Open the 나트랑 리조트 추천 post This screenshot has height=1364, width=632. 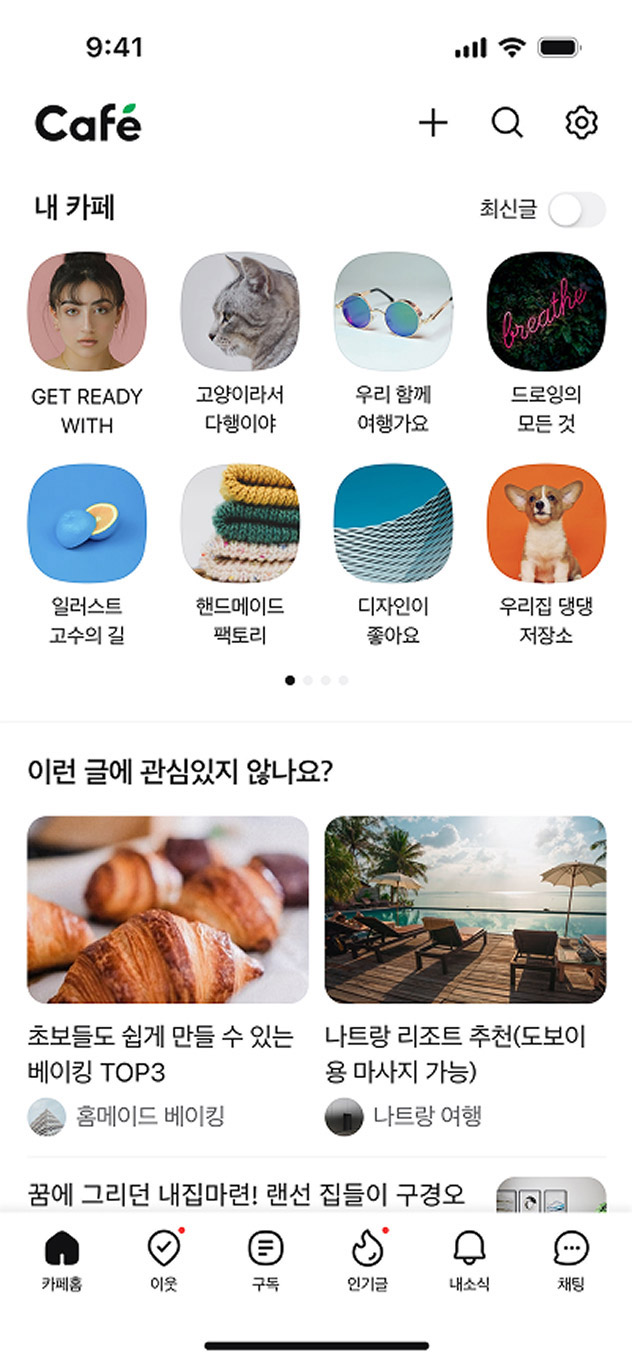tap(465, 909)
